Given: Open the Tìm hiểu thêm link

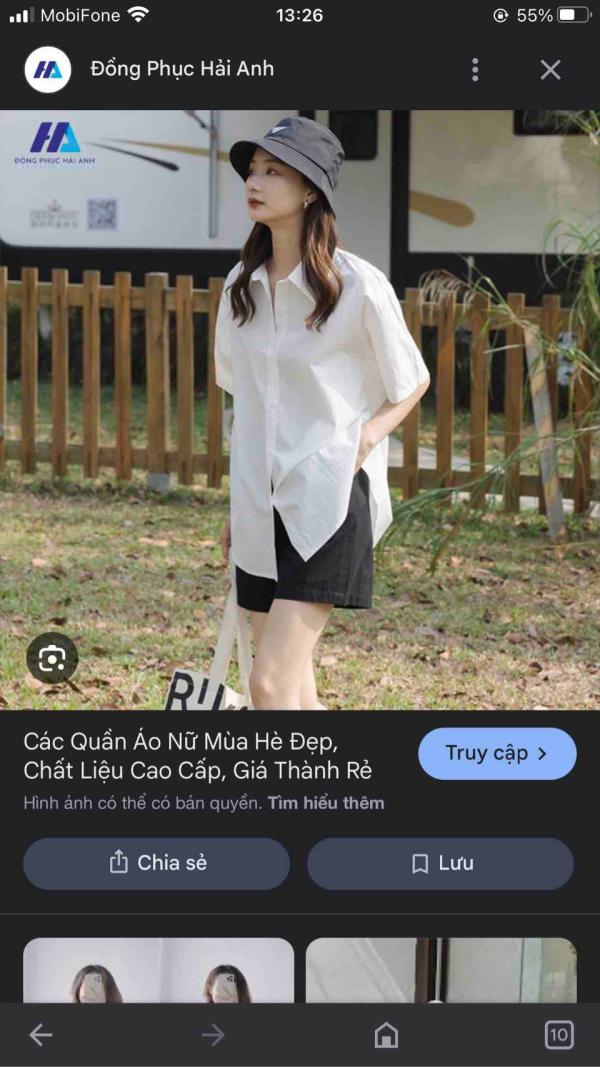Looking at the screenshot, I should (326, 803).
